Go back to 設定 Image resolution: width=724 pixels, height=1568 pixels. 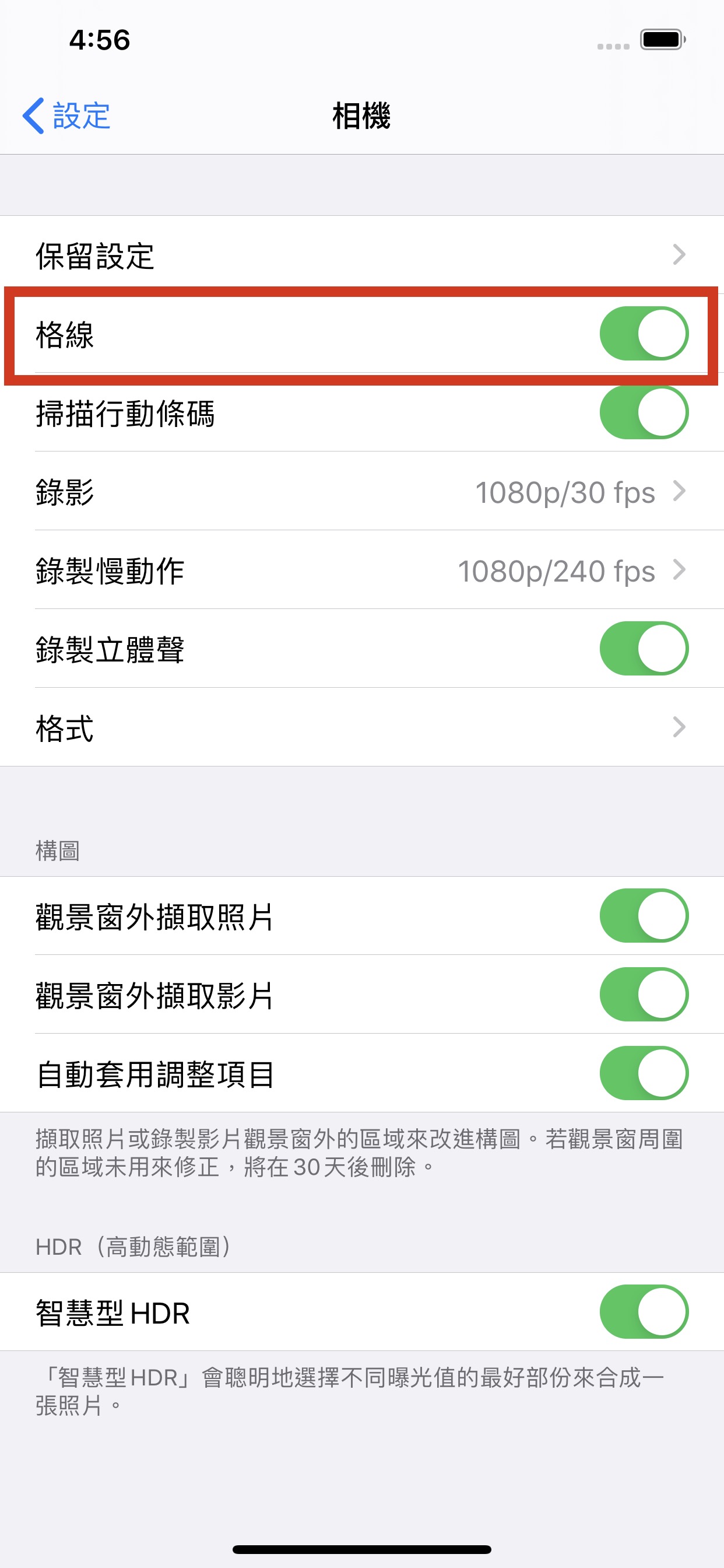tap(66, 116)
